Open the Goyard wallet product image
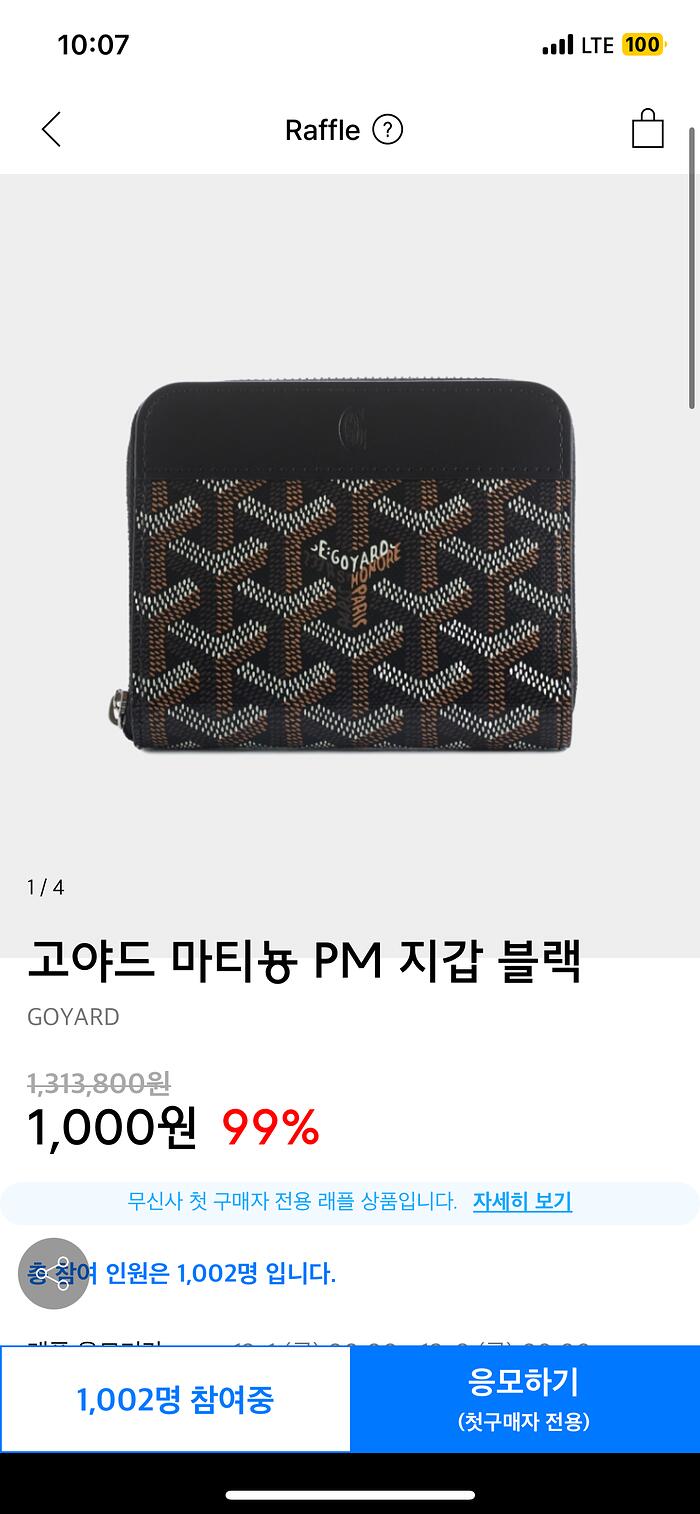This screenshot has height=1514, width=700. click(350, 565)
